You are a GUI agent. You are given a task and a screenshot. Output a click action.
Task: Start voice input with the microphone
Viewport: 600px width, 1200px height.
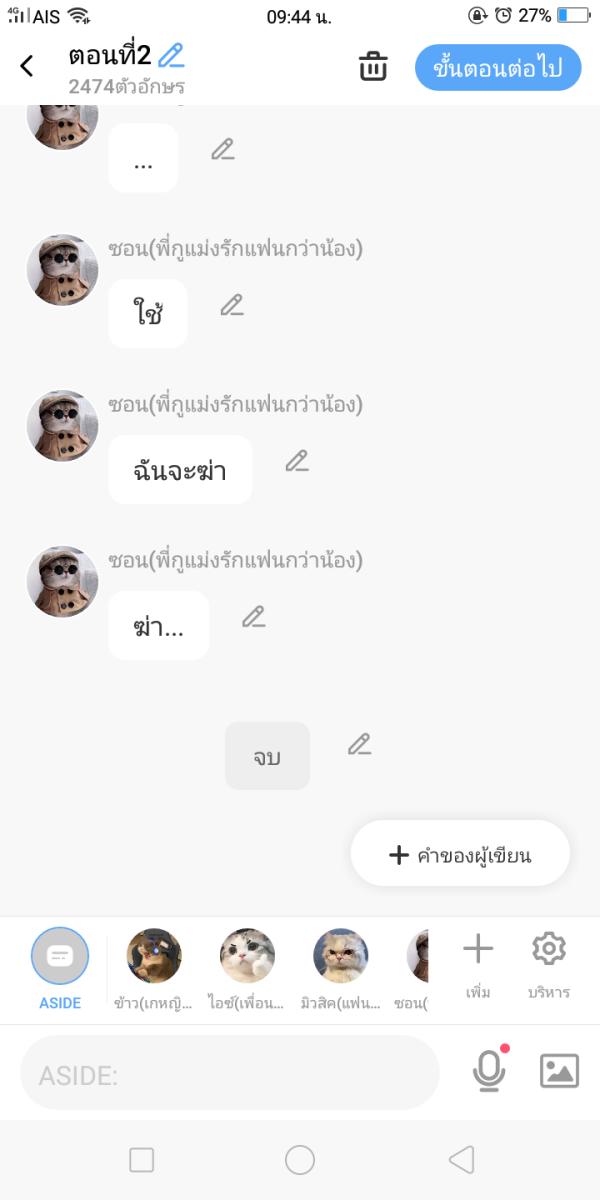(x=489, y=1071)
